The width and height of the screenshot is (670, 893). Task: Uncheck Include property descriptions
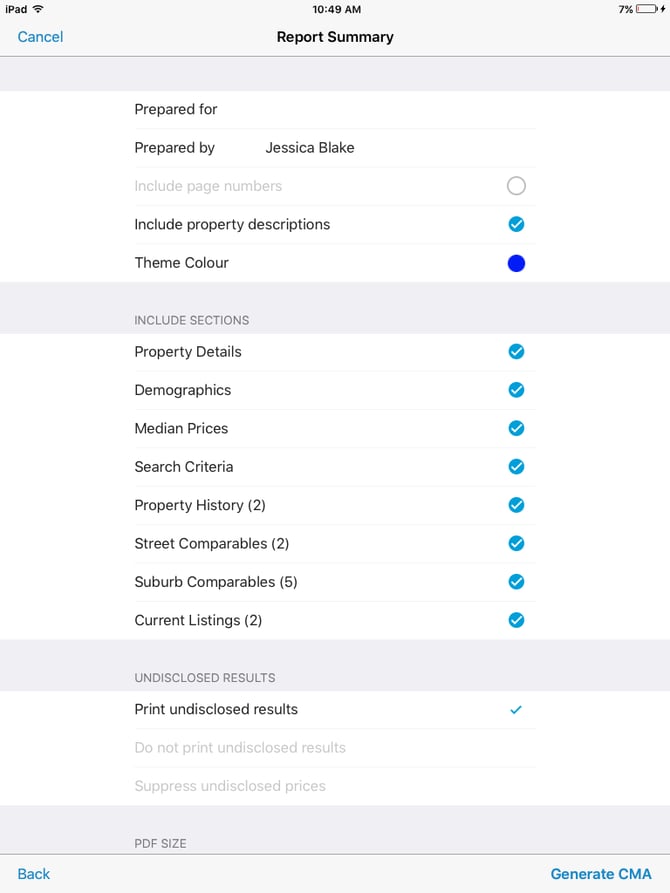point(516,224)
